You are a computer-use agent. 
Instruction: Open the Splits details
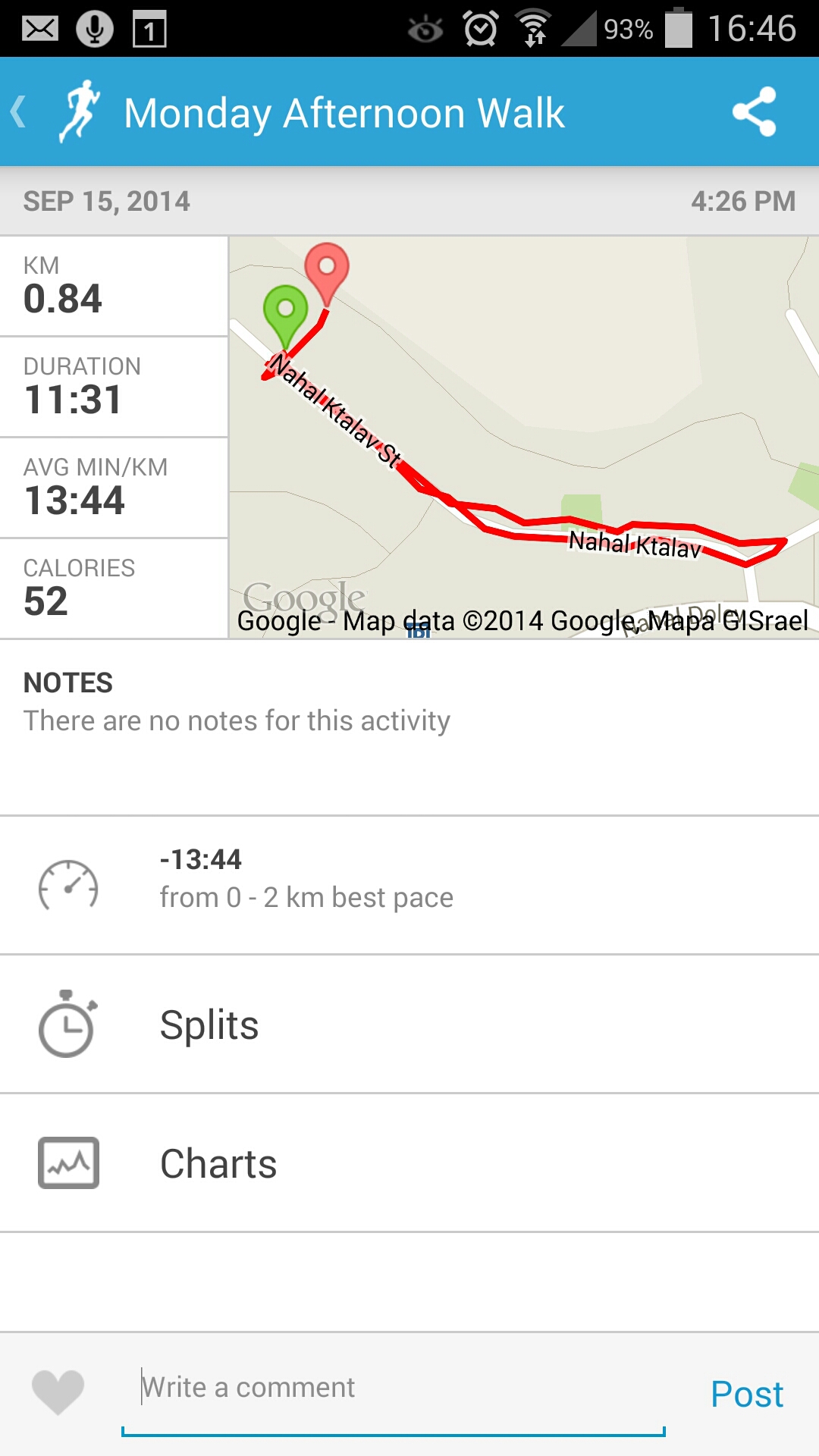409,1025
